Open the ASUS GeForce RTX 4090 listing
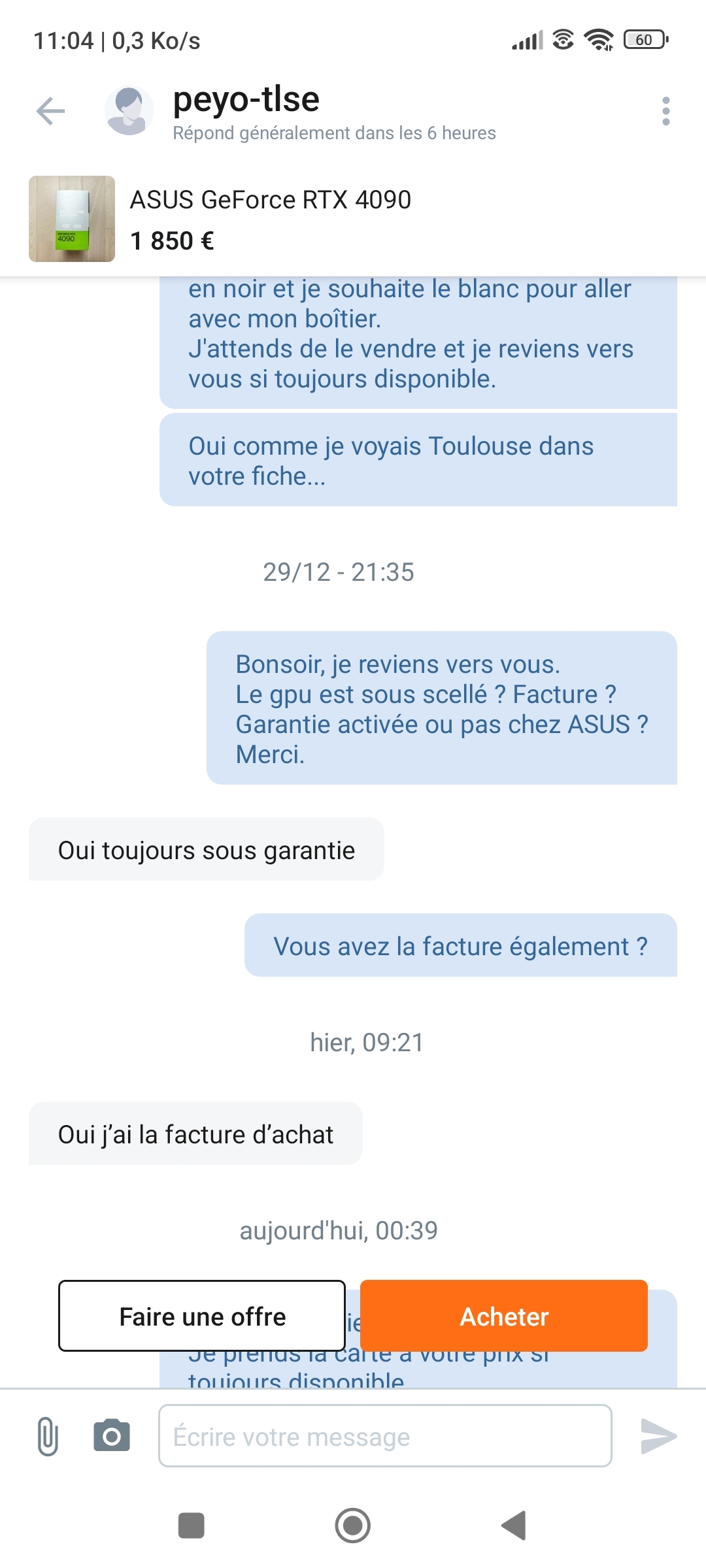The image size is (706, 1568). pos(270,219)
